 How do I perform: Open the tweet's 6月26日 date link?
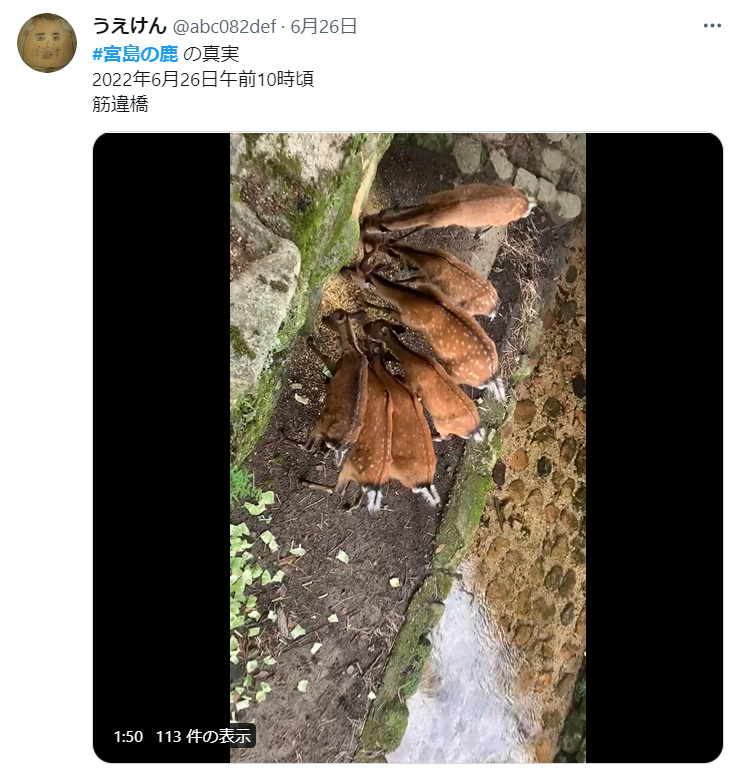(x=323, y=27)
